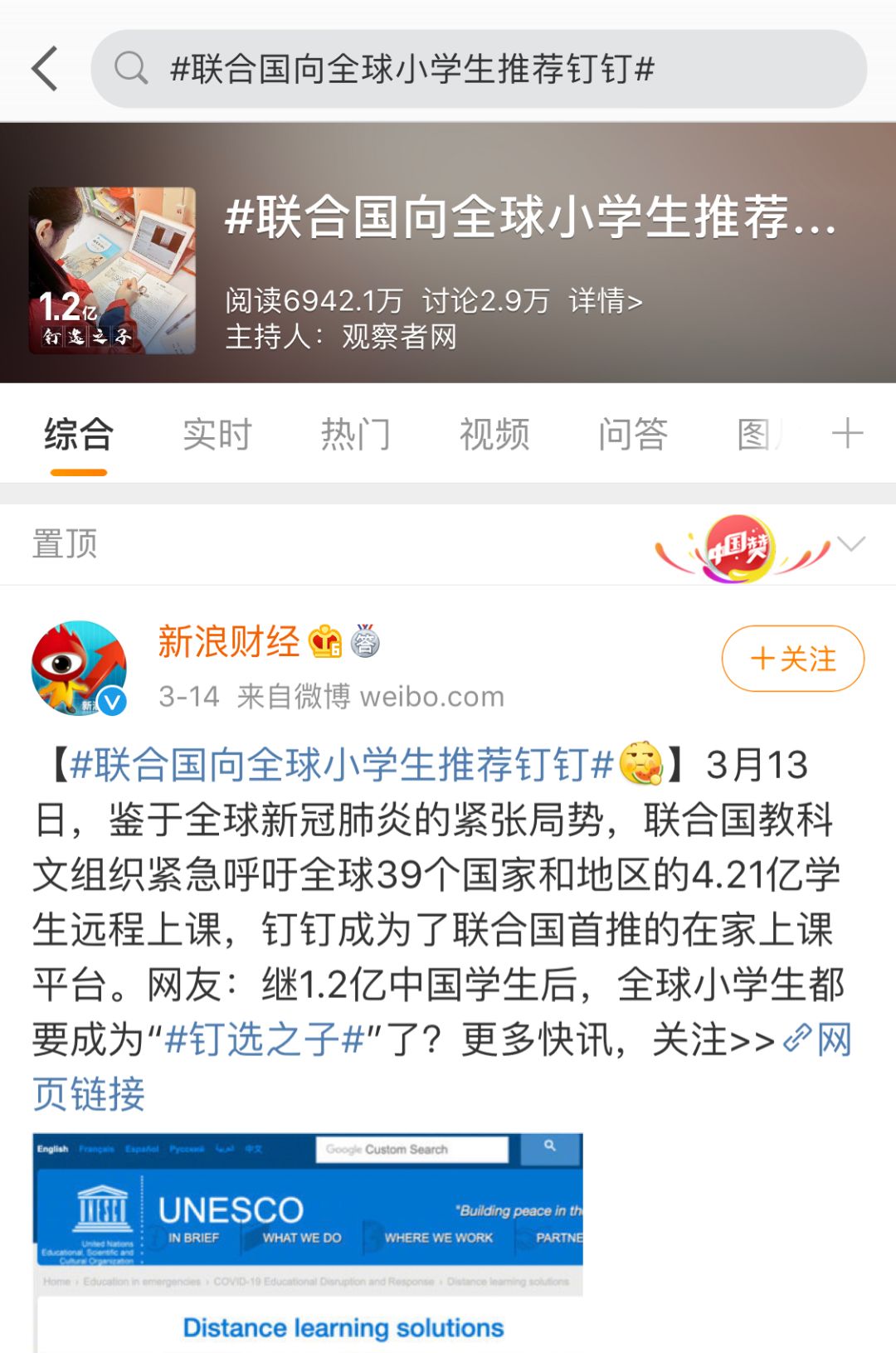Image resolution: width=896 pixels, height=1353 pixels.
Task: Open the 新浪财经 username link
Action: click(229, 641)
